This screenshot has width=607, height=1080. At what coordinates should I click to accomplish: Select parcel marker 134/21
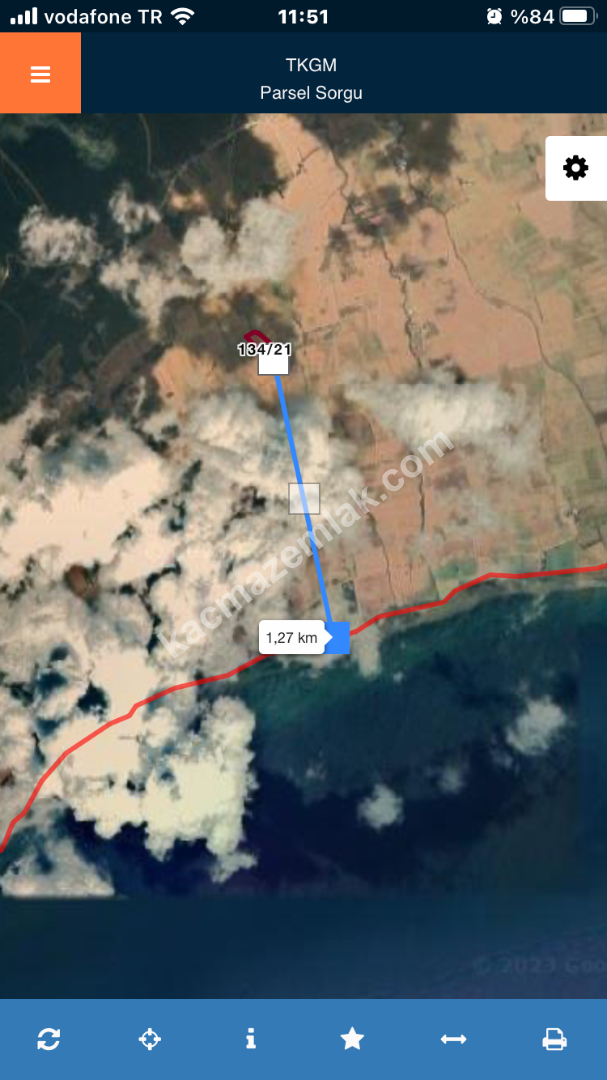point(264,349)
